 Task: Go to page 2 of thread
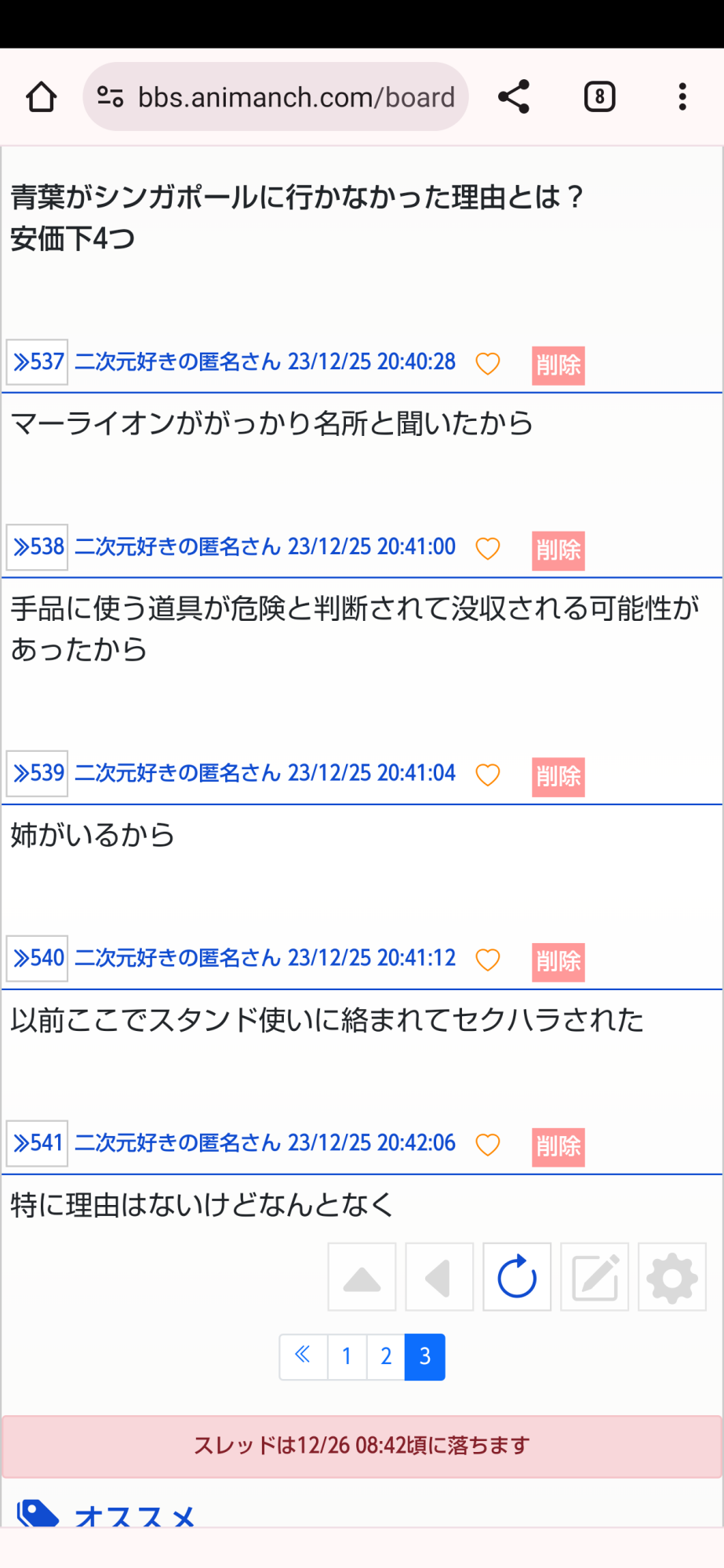386,1356
